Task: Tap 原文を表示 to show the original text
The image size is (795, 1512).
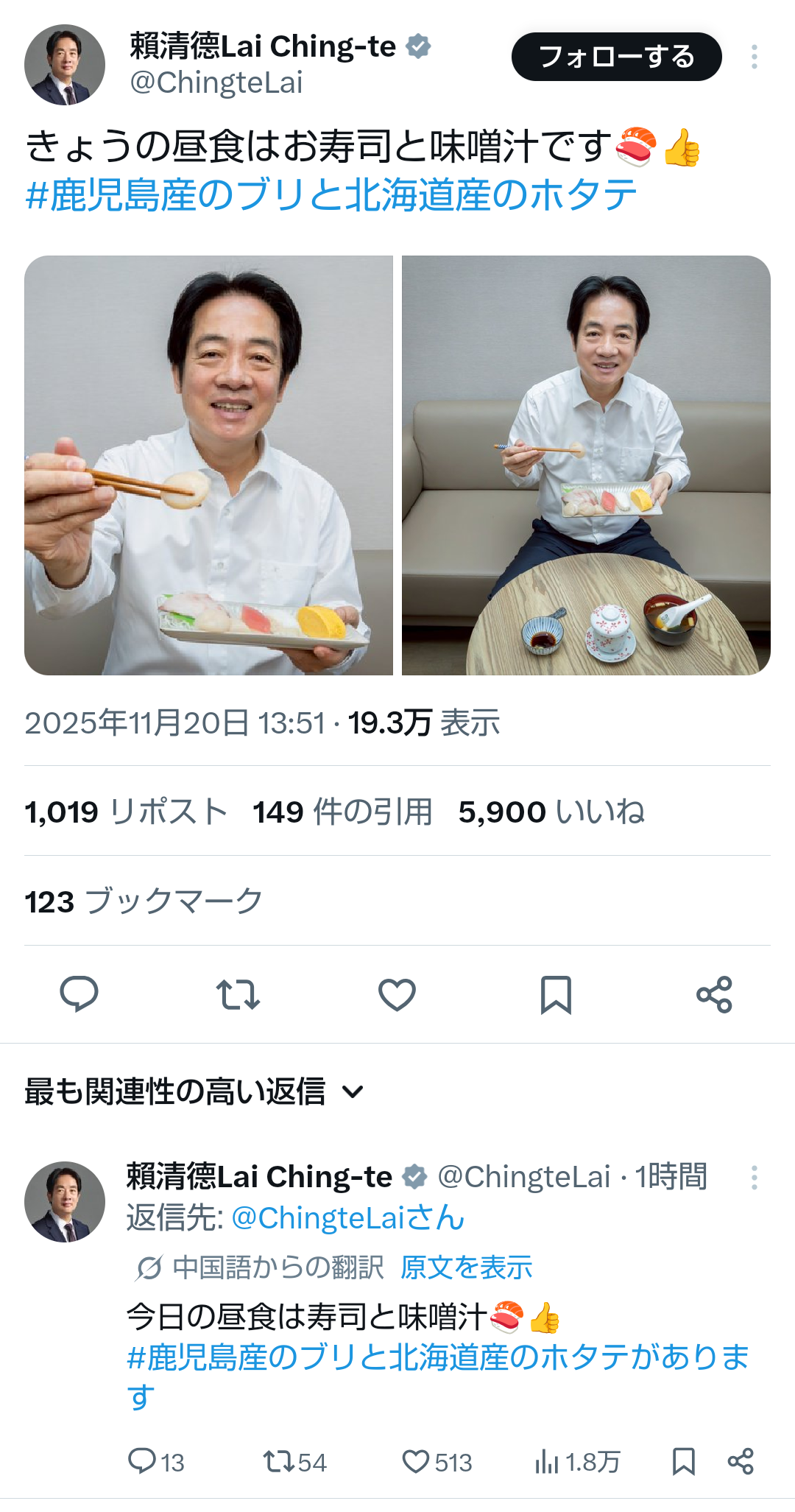Action: click(466, 1267)
